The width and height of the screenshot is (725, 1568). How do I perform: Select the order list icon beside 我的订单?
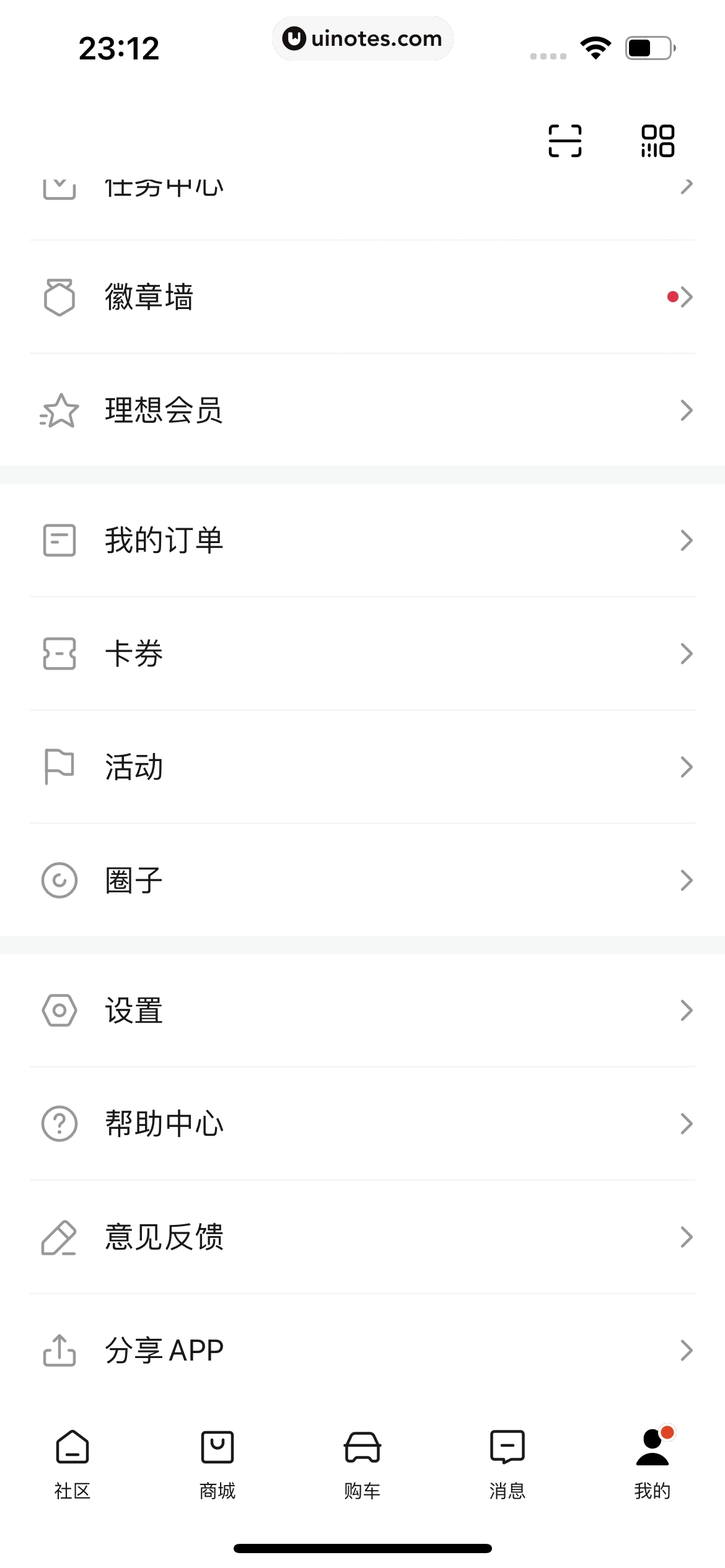coord(59,539)
